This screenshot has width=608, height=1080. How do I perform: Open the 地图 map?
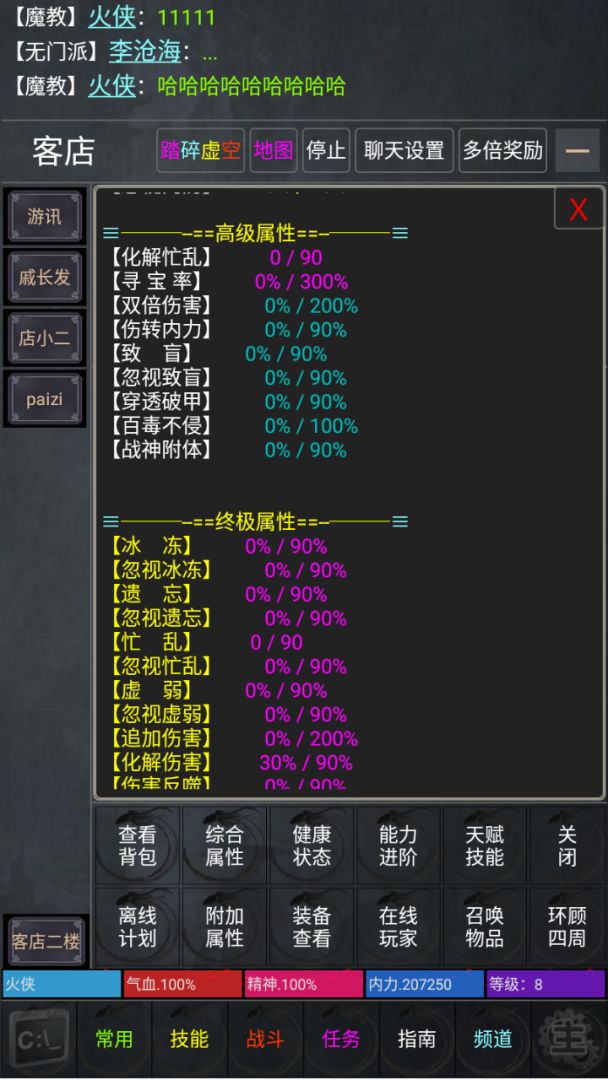[273, 150]
